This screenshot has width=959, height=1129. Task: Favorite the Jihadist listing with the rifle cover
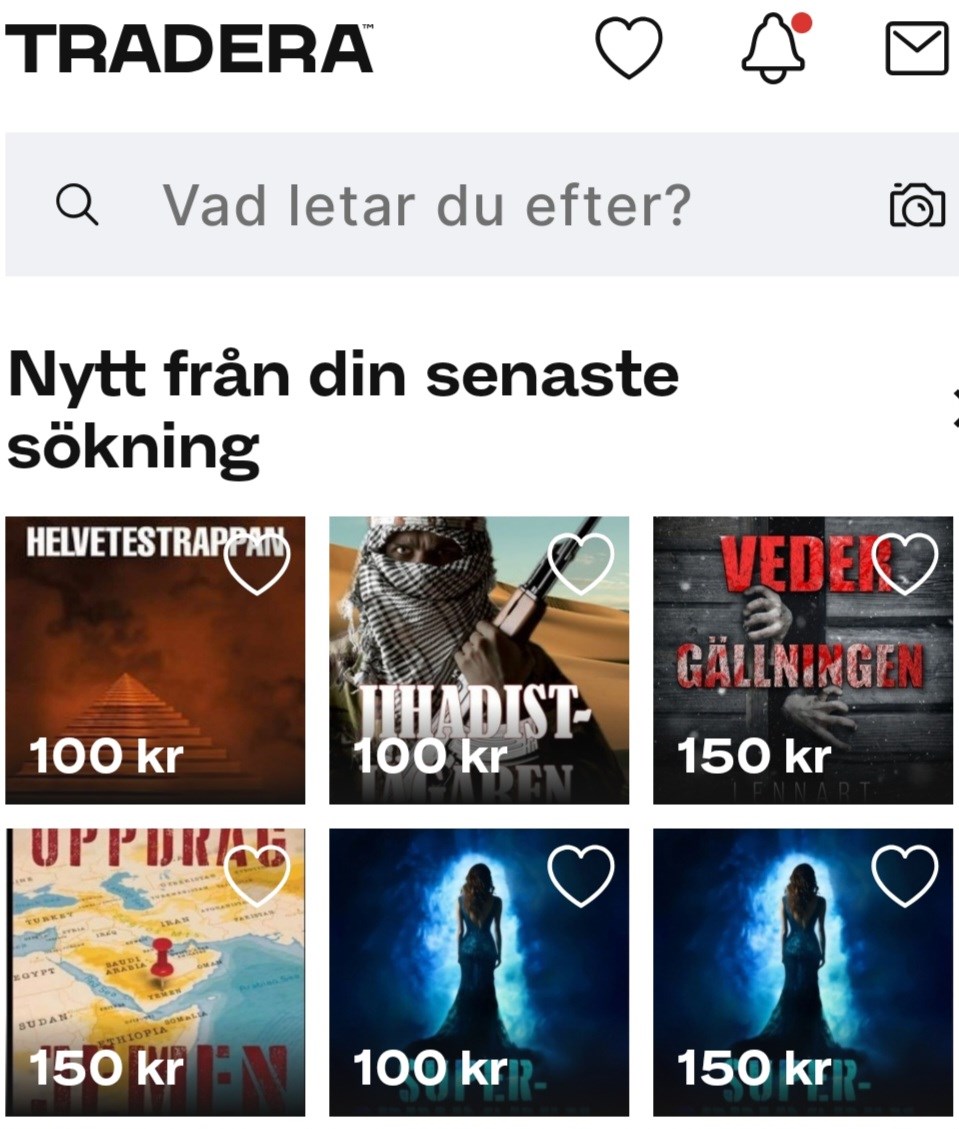tap(581, 565)
